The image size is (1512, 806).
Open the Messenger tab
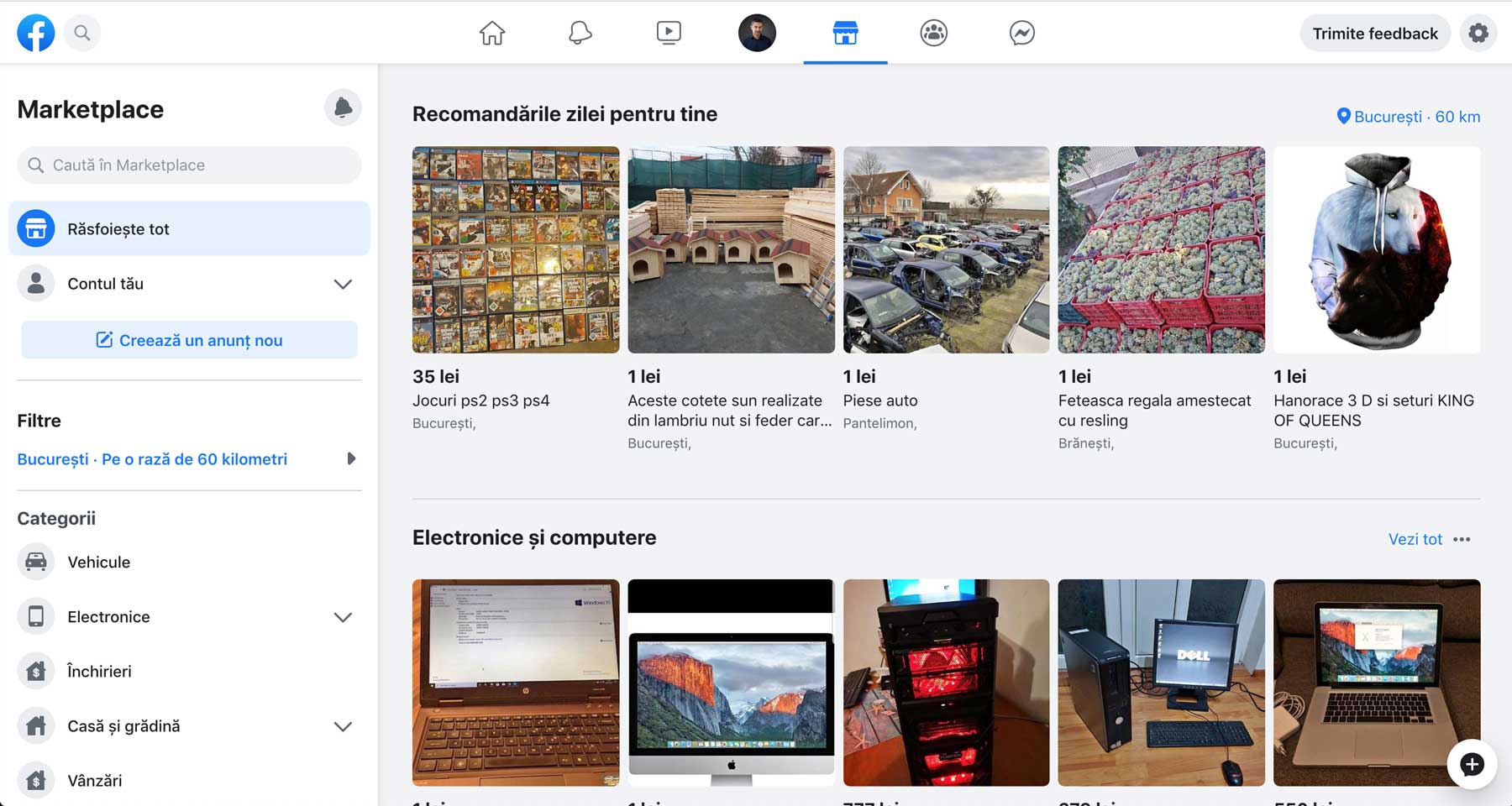pos(1021,34)
